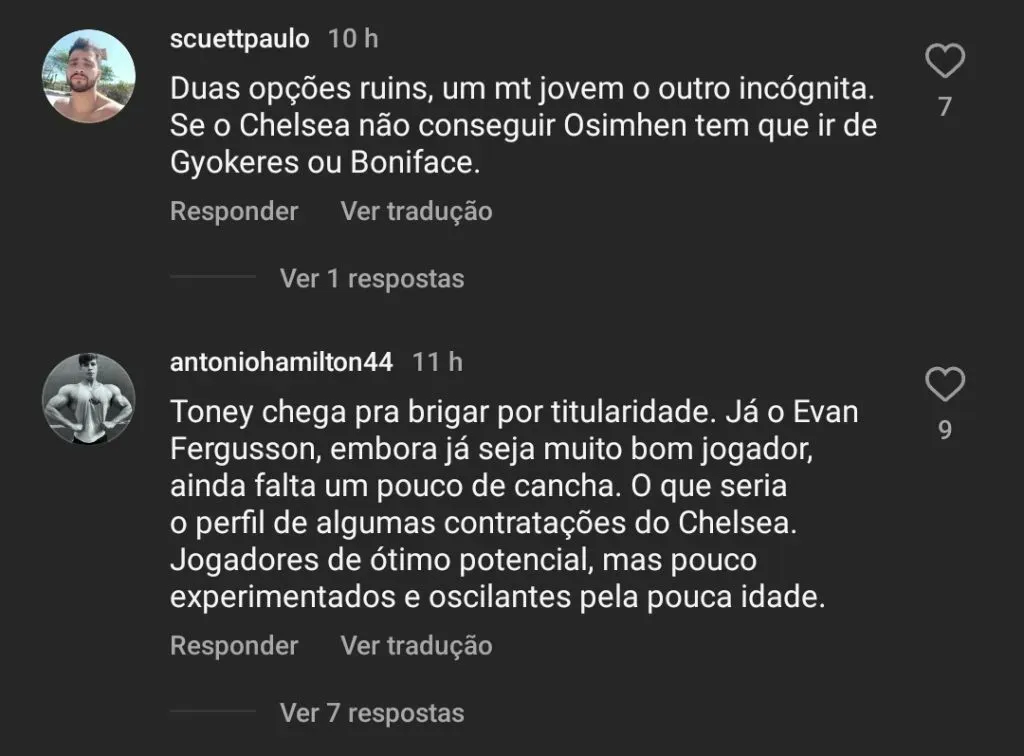This screenshot has height=756, width=1024.
Task: Open antoniohamilton44's profile picture
Action: (88, 400)
